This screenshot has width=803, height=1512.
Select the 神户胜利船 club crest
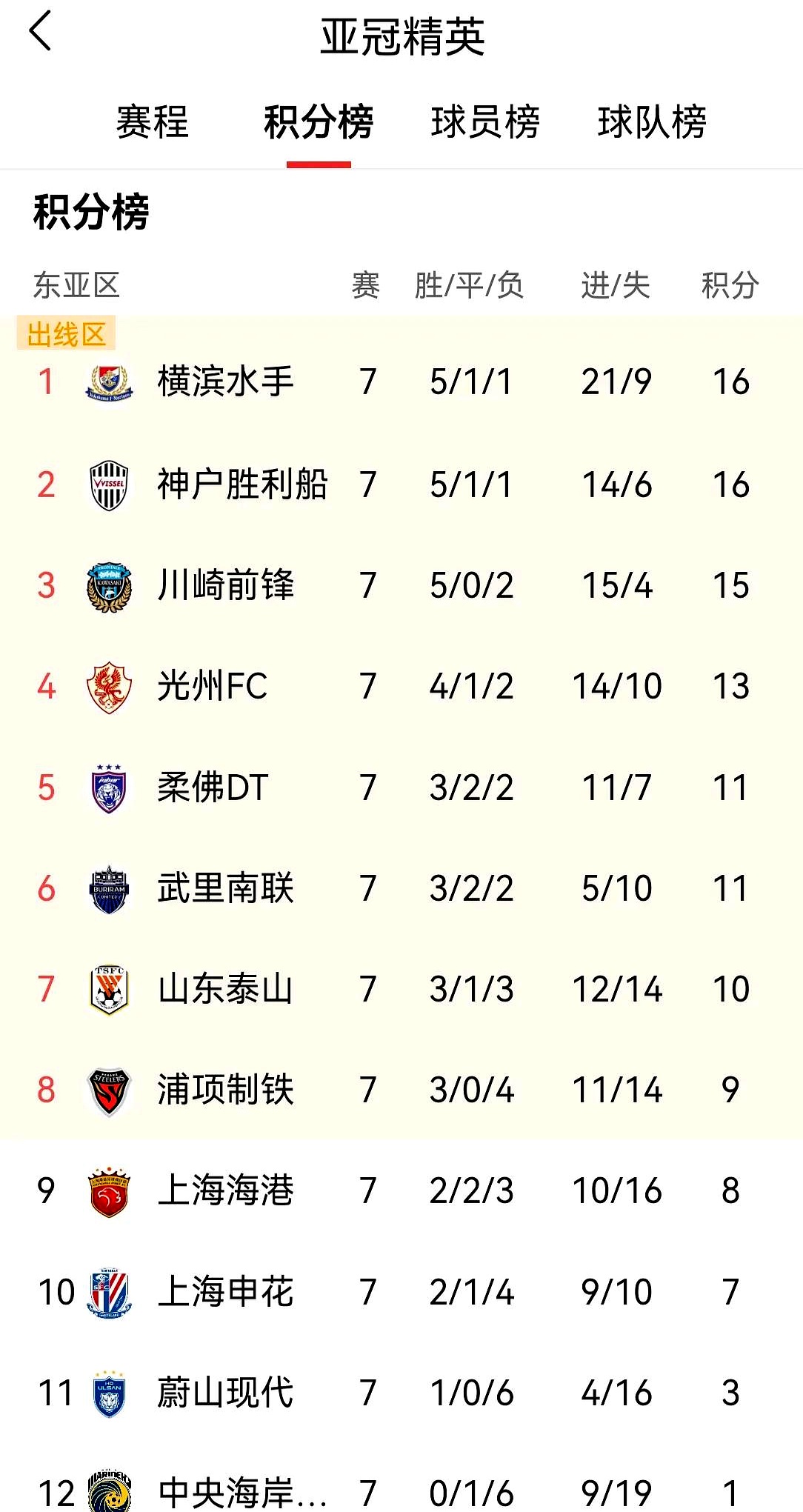click(109, 484)
